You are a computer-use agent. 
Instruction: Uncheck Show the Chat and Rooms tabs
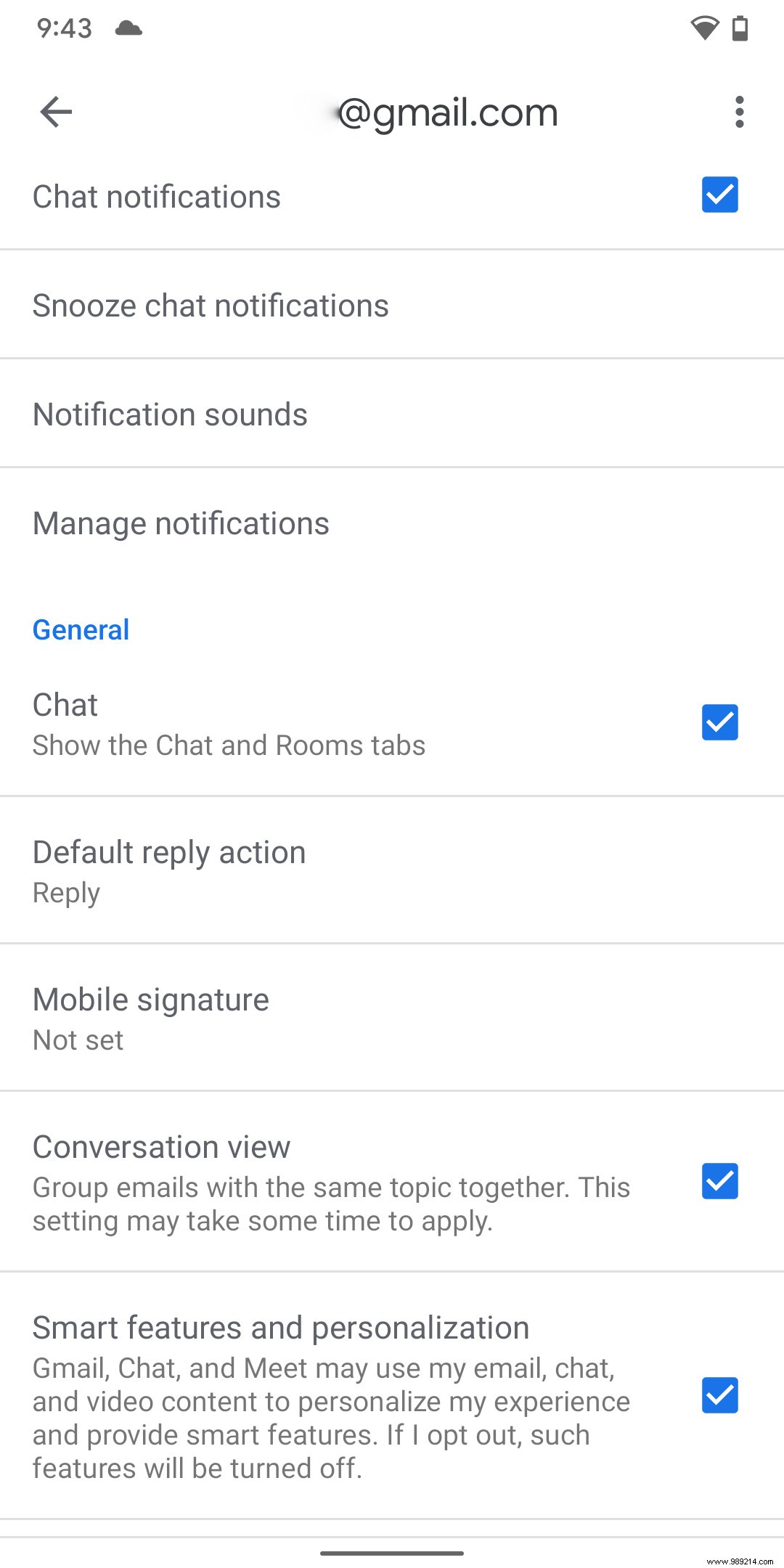point(719,722)
